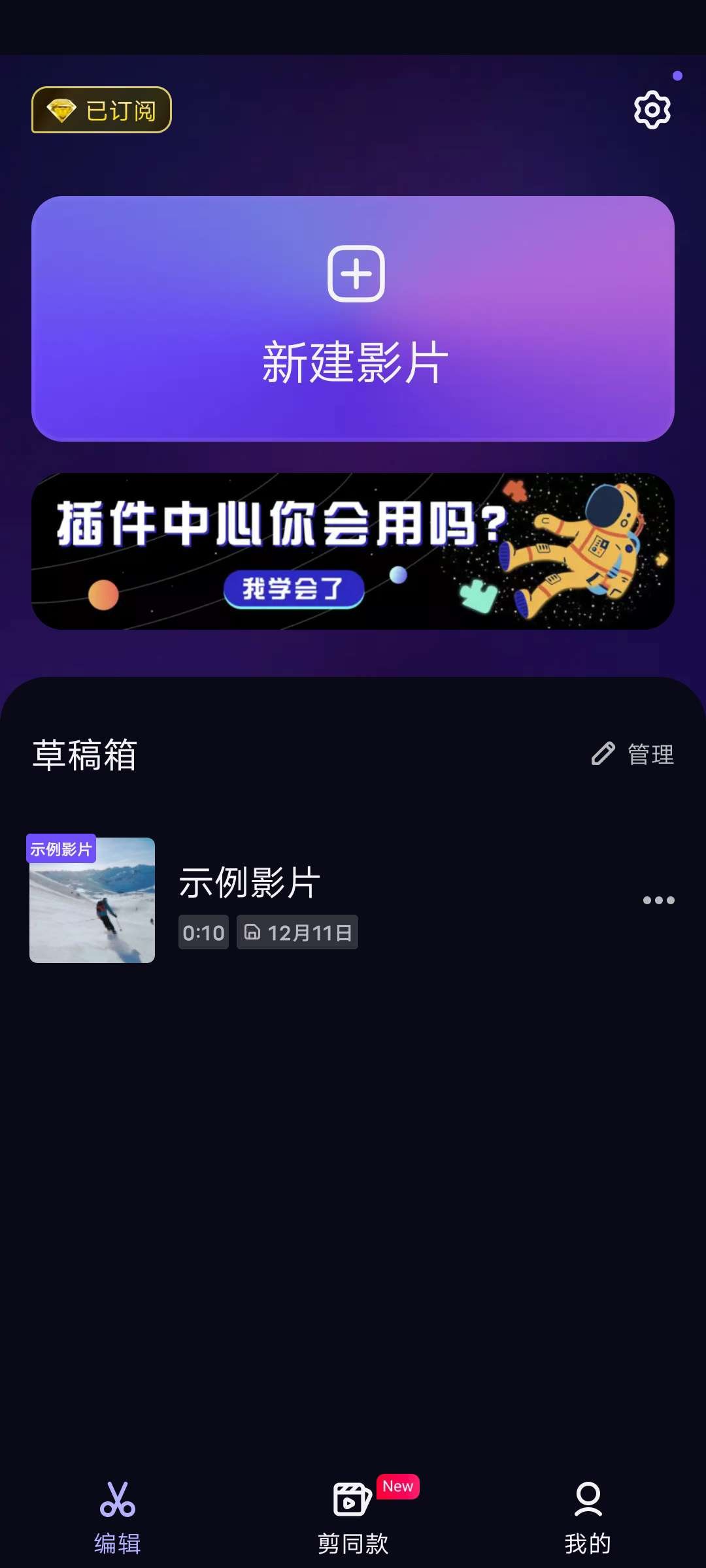Open more options for 示例影片
This screenshot has width=706, height=1568.
658,900
